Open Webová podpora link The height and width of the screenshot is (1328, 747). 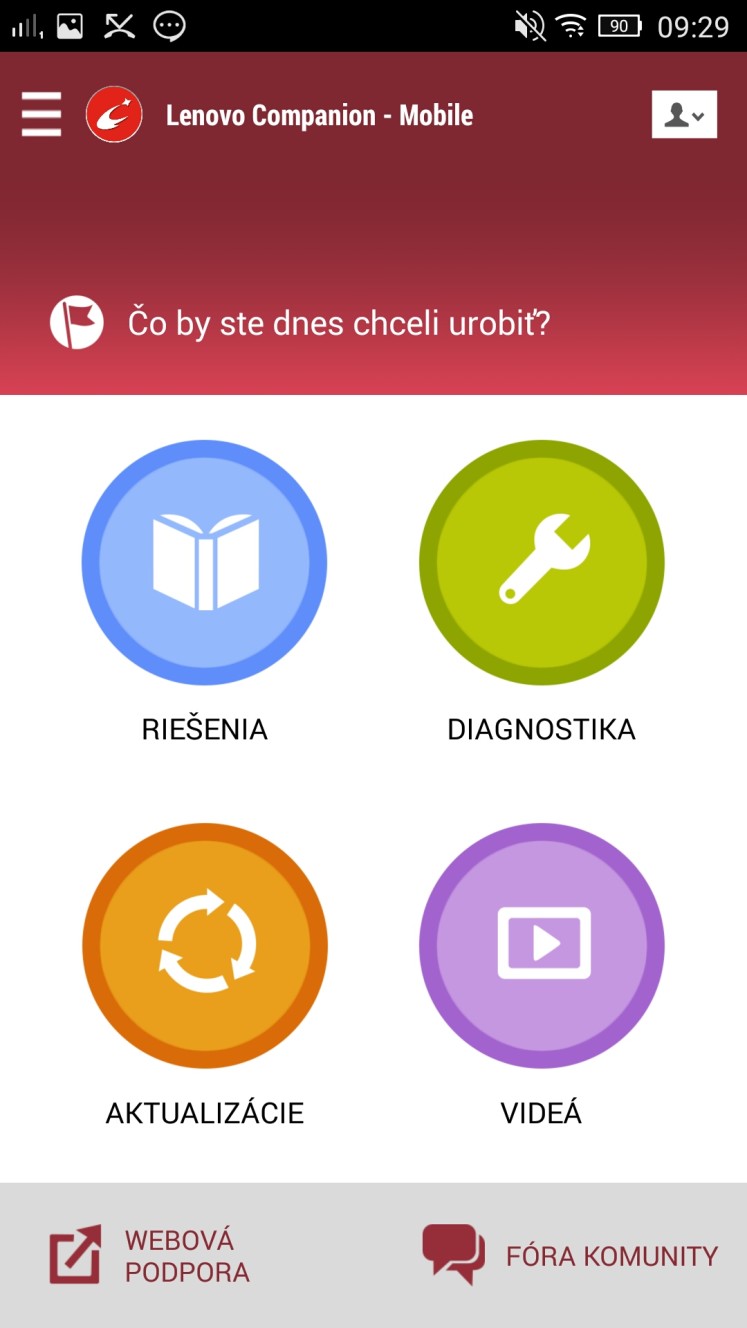pos(150,1256)
